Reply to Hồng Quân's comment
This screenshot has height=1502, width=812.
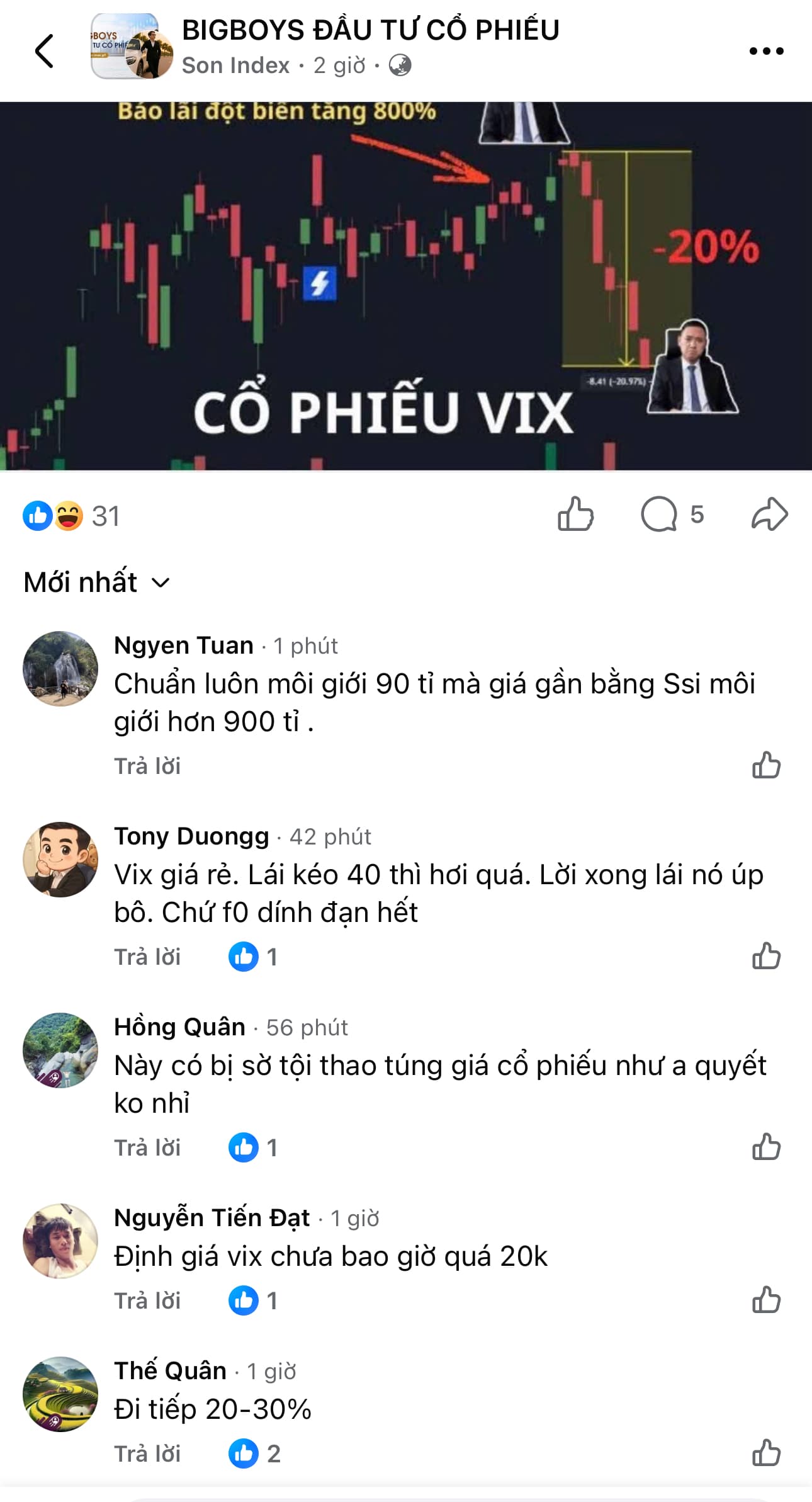point(147,1147)
